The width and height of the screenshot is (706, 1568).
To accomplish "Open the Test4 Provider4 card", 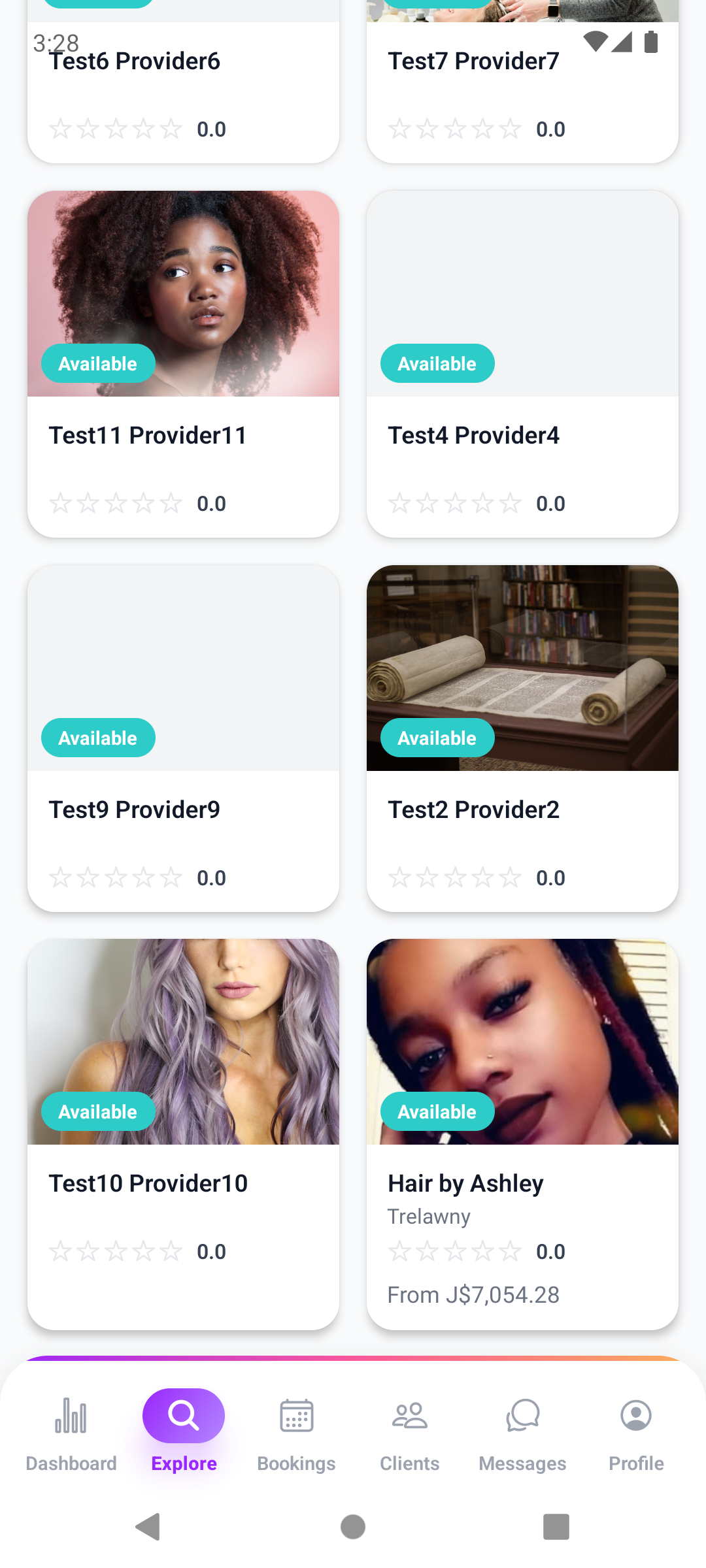I will point(522,434).
